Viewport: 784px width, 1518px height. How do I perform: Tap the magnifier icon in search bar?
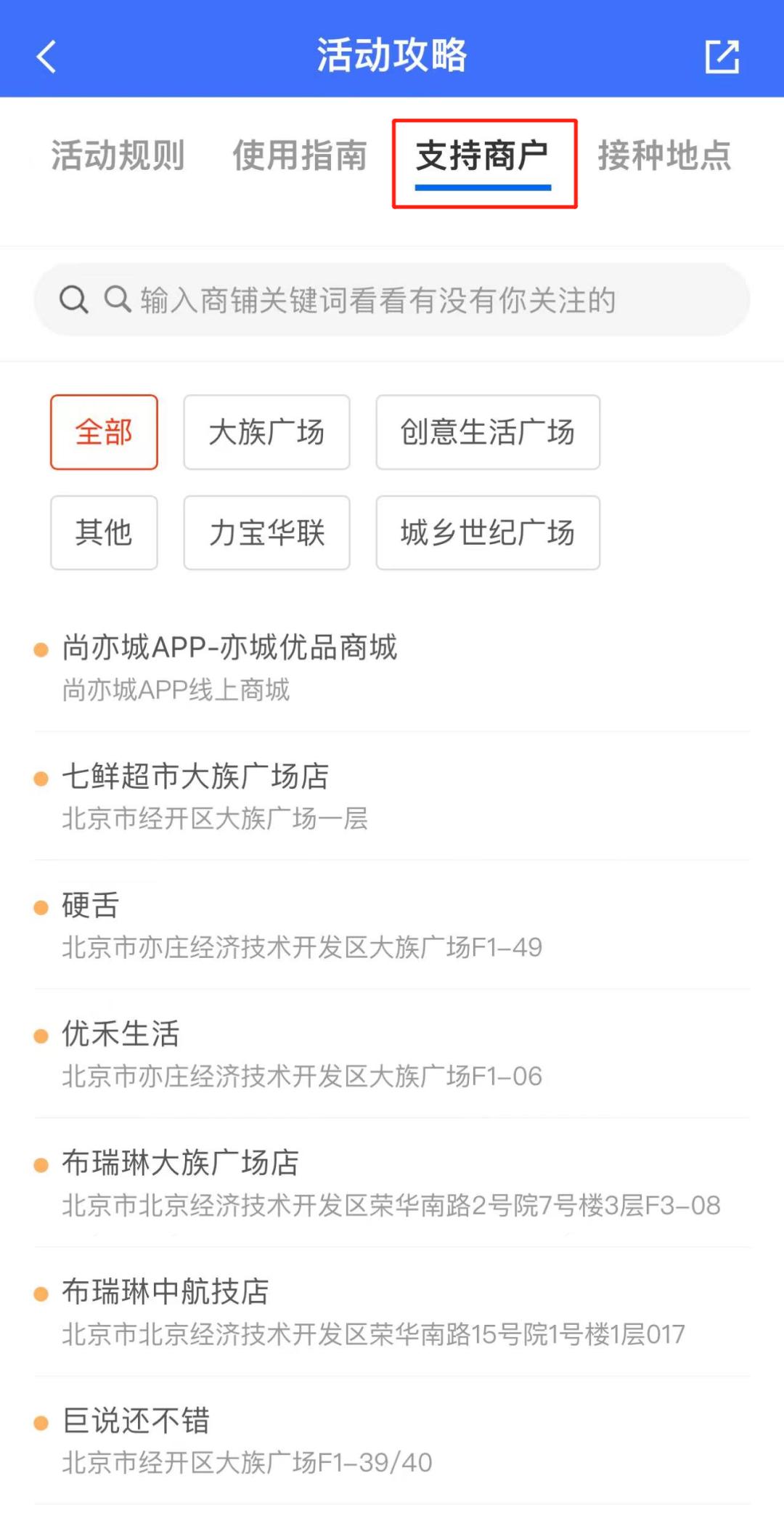73,299
